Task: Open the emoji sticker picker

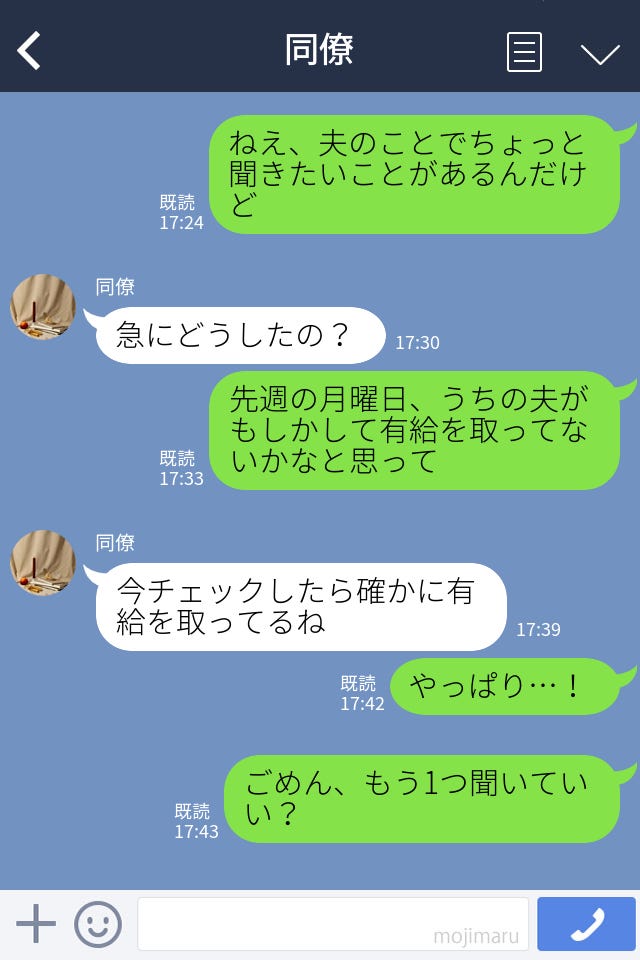Action: click(98, 924)
